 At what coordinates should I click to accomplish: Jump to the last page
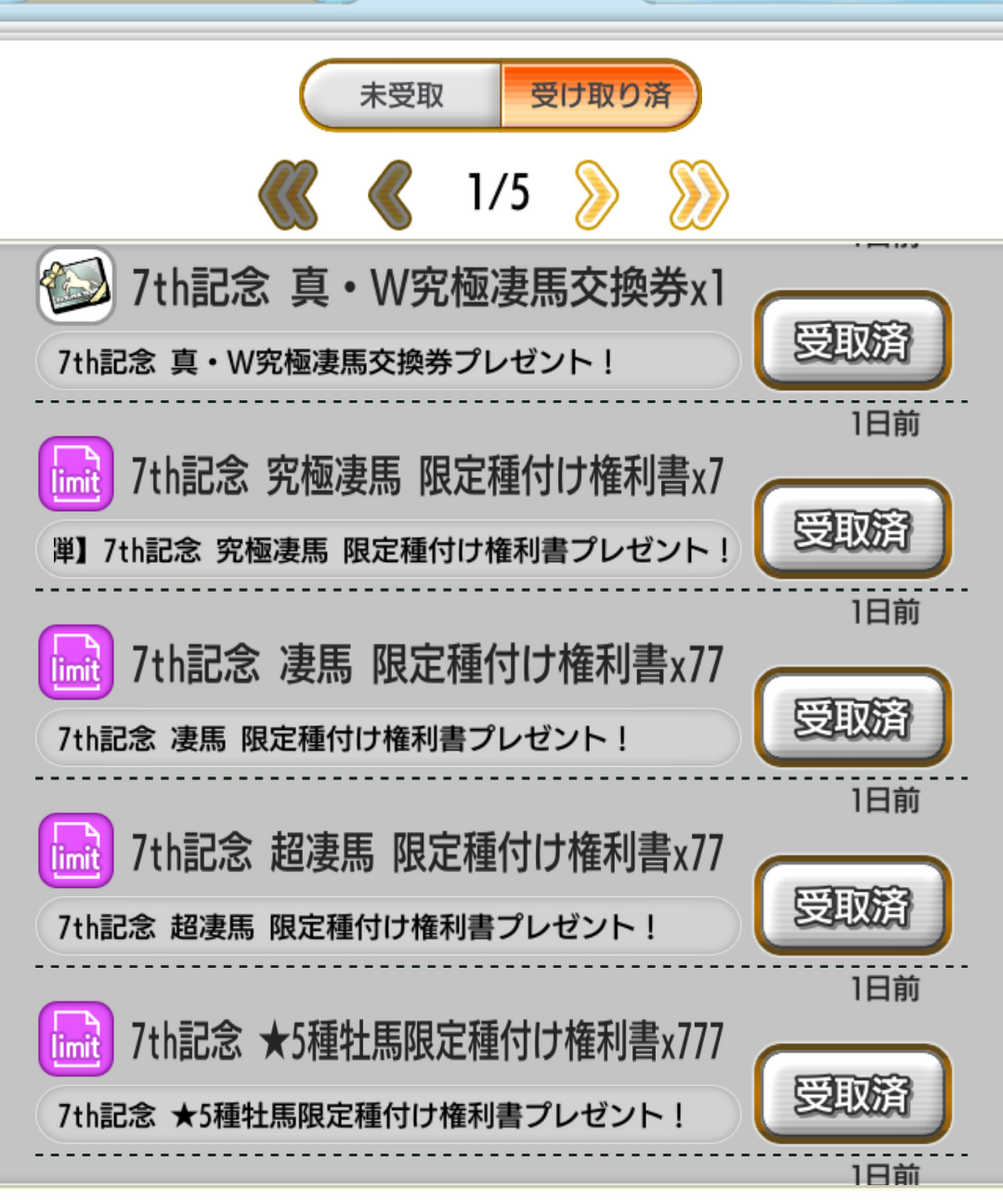click(x=698, y=194)
